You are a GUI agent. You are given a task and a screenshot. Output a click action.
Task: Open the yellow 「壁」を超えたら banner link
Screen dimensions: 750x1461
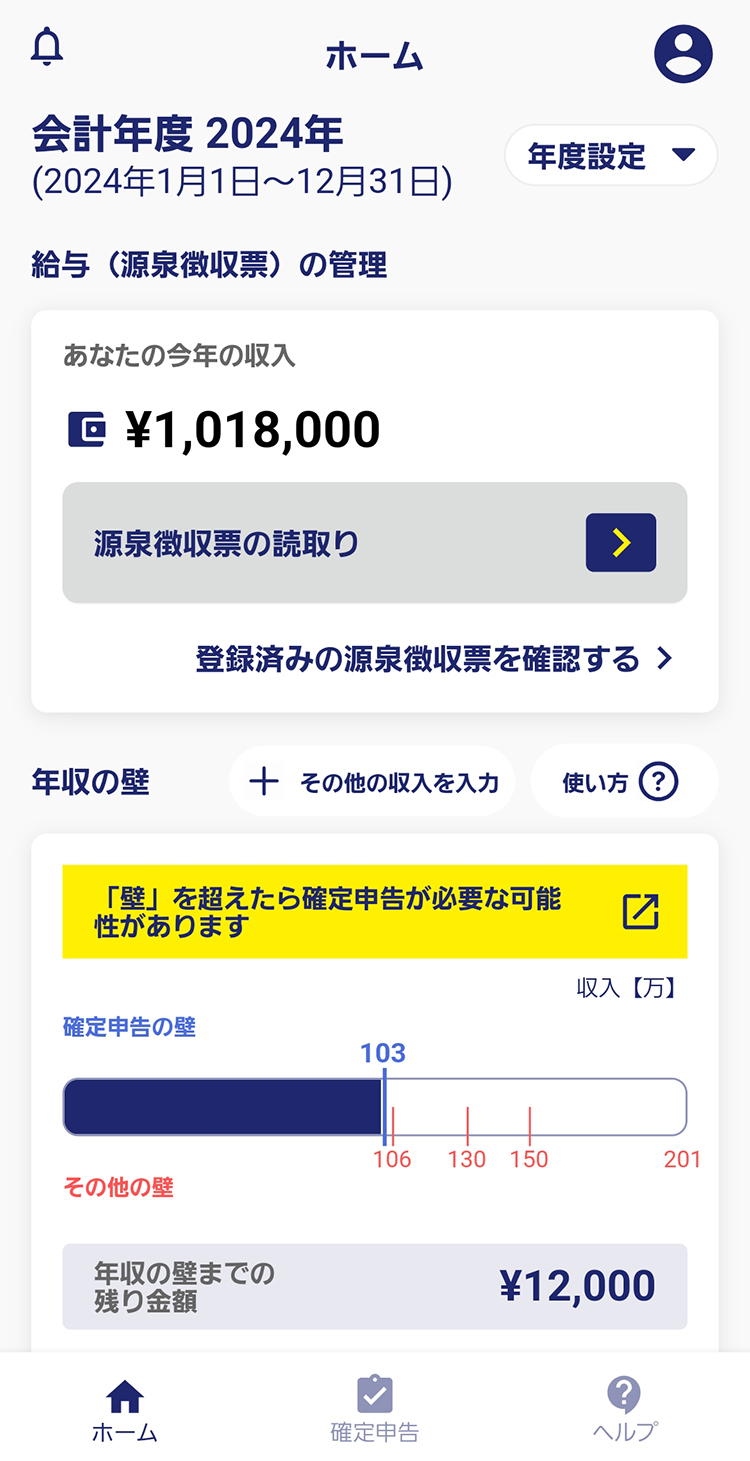375,912
